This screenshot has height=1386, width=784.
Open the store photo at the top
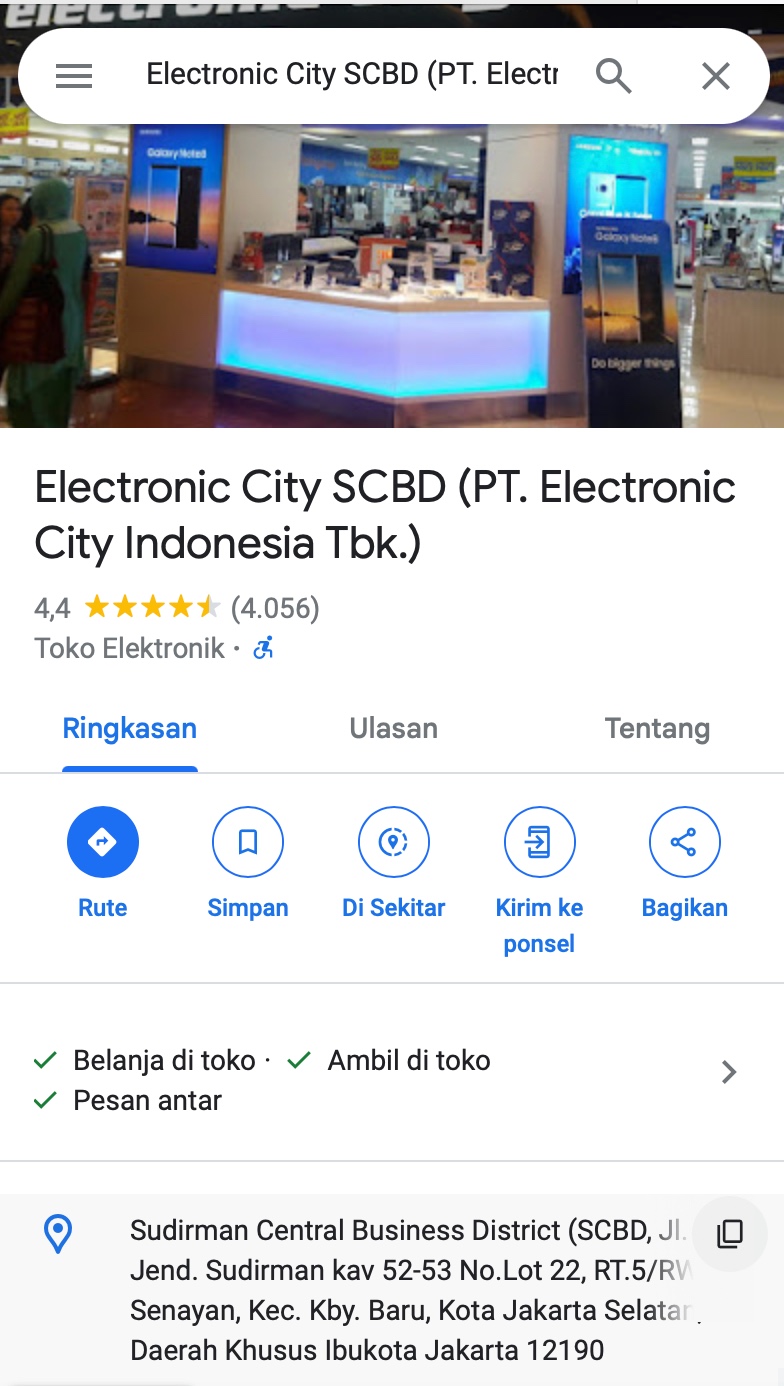click(392, 280)
